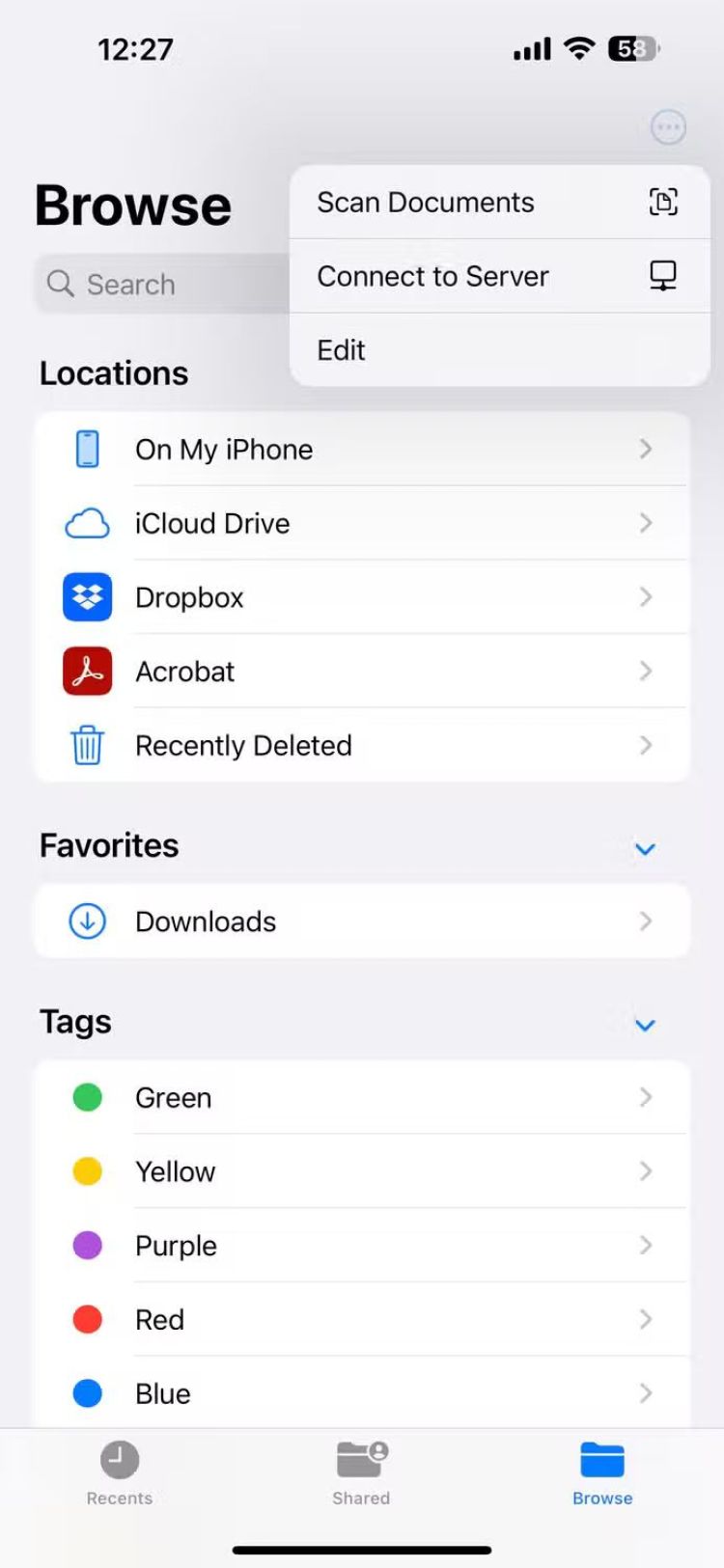Screen dimensions: 724x1568
Task: Switch to the Shared tab
Action: tap(361, 1473)
